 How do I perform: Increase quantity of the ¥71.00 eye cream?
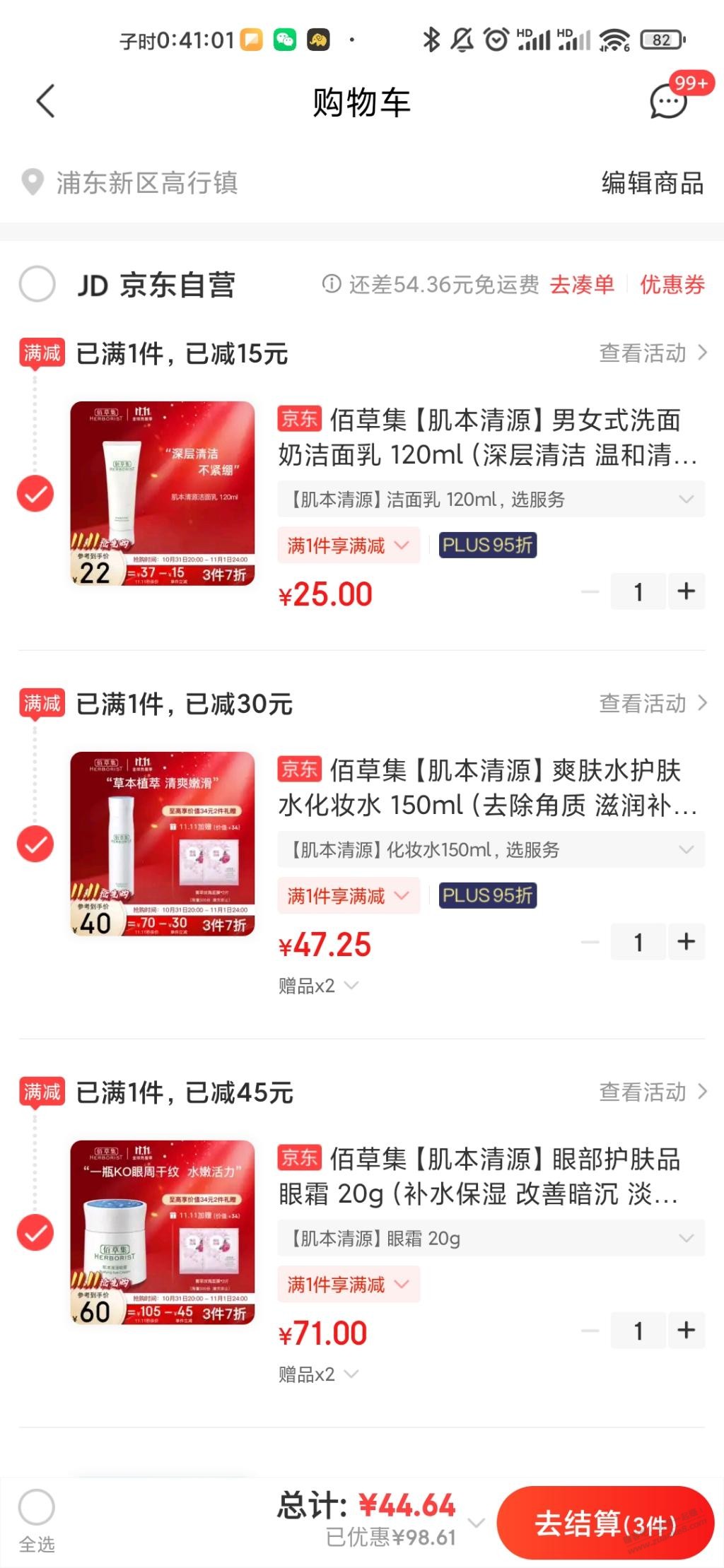[x=686, y=1331]
